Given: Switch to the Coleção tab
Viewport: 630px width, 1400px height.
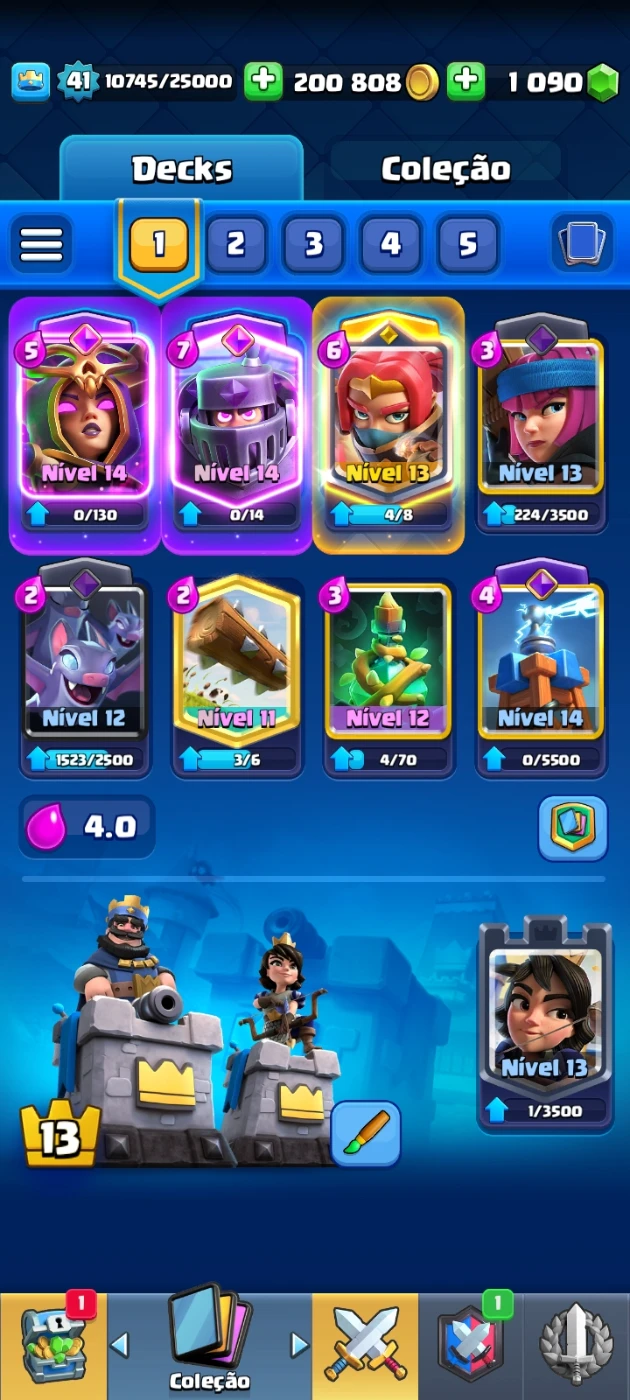Looking at the screenshot, I should 445,168.
